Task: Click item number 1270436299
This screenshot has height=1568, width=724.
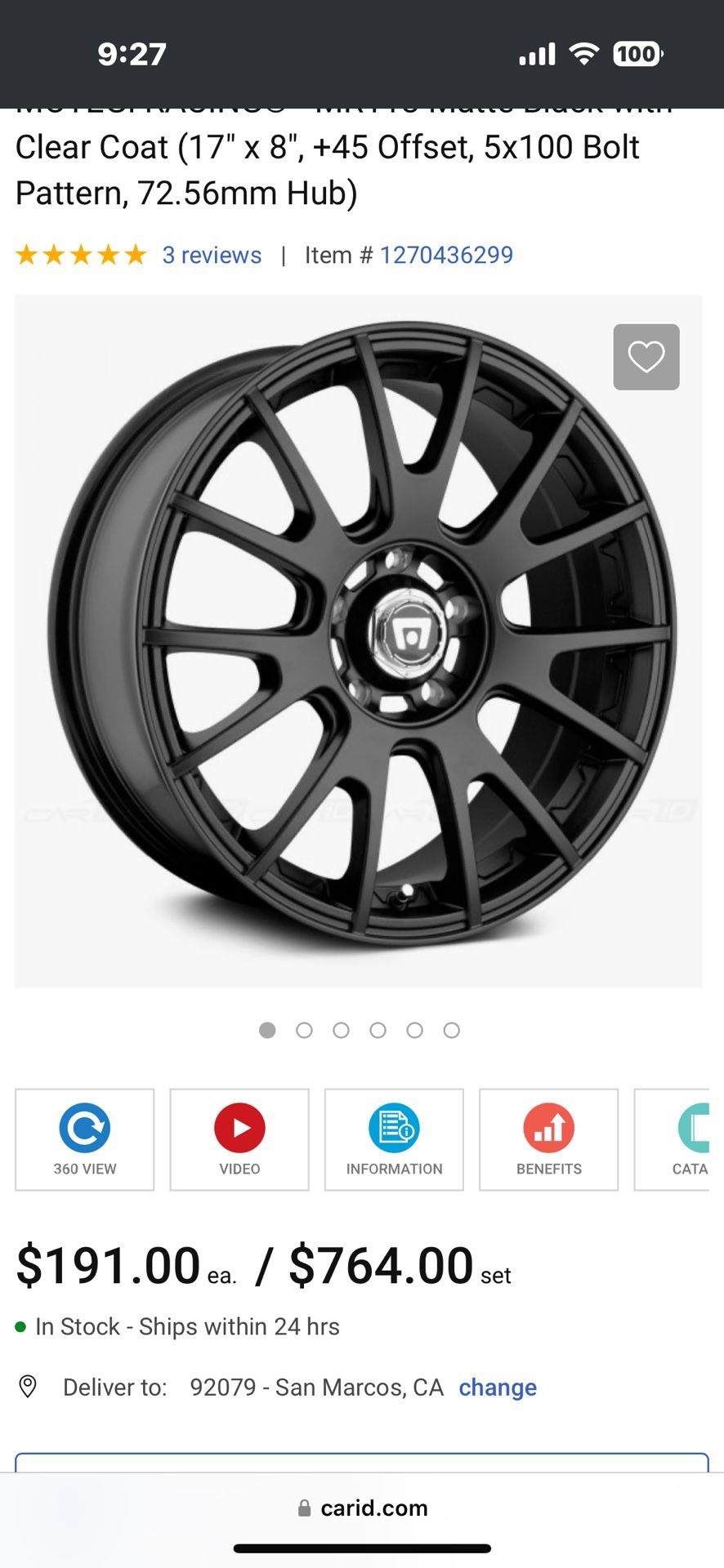Action: click(x=446, y=254)
